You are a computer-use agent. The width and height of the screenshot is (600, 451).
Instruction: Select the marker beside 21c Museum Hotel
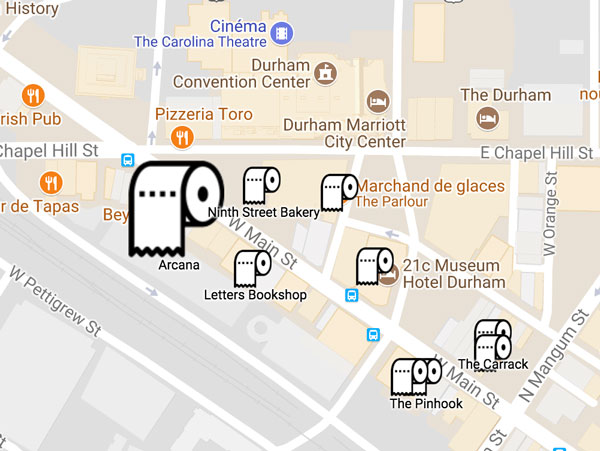[375, 266]
